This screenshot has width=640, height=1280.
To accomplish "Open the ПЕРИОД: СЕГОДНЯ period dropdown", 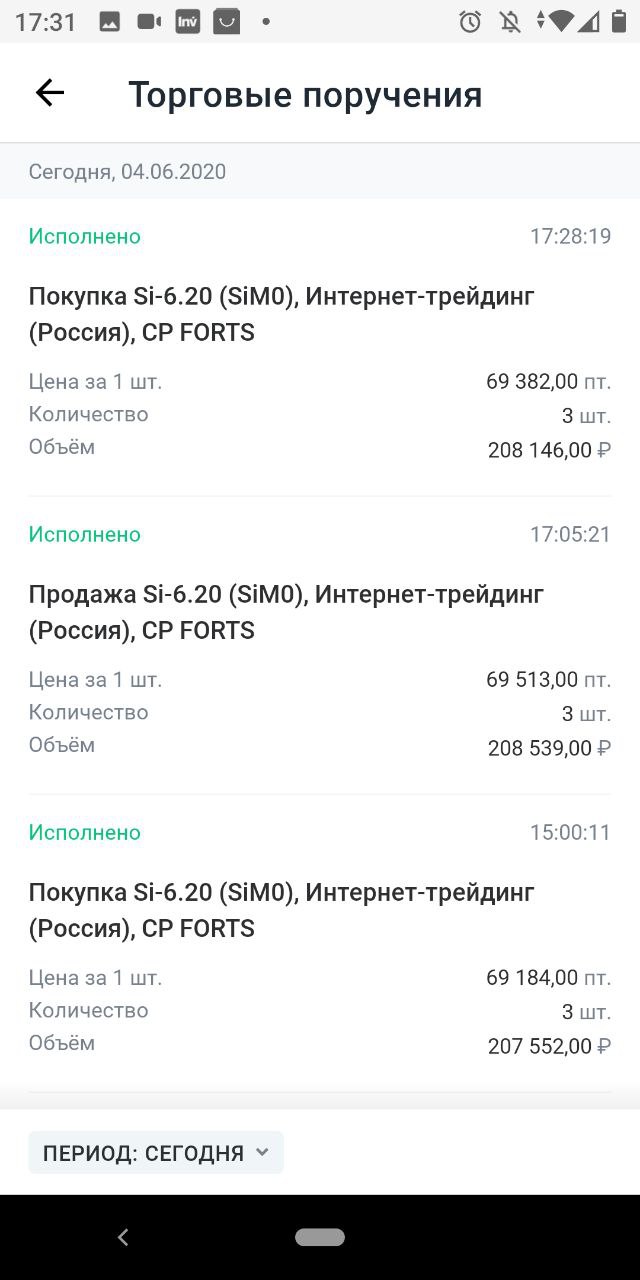I will pos(156,1152).
